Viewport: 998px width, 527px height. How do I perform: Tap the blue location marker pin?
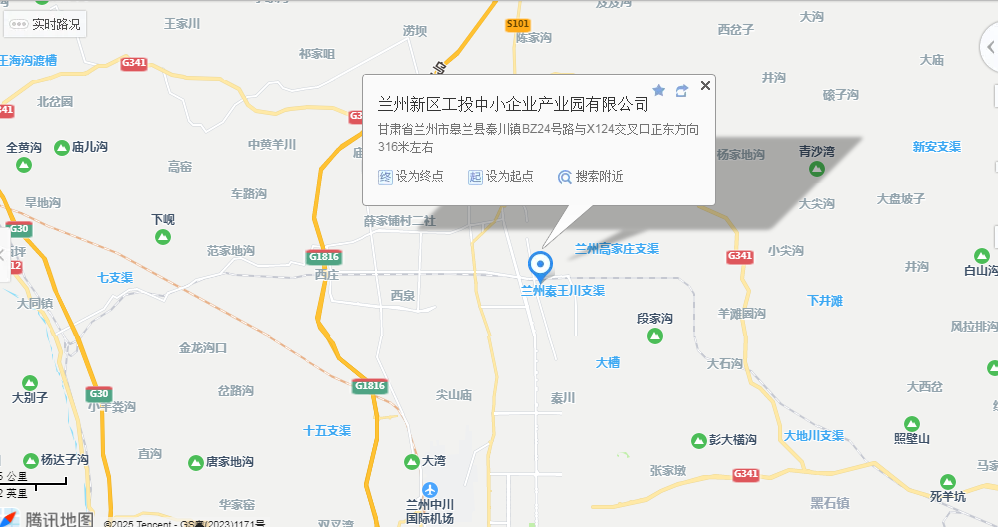click(540, 266)
